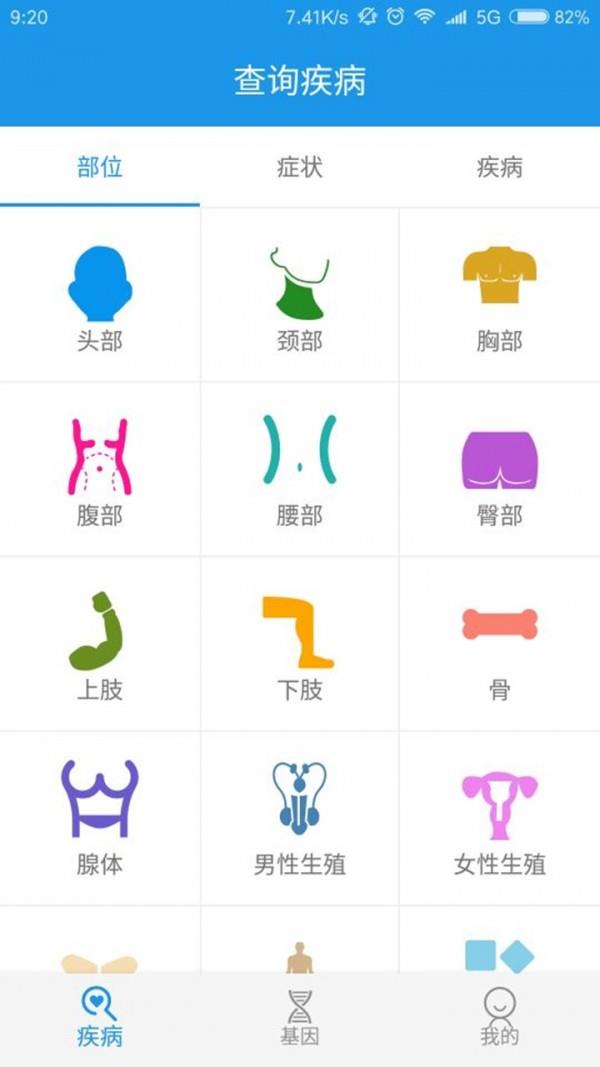Open the 腹部 category
This screenshot has height=1067, width=600.
pos(100,470)
